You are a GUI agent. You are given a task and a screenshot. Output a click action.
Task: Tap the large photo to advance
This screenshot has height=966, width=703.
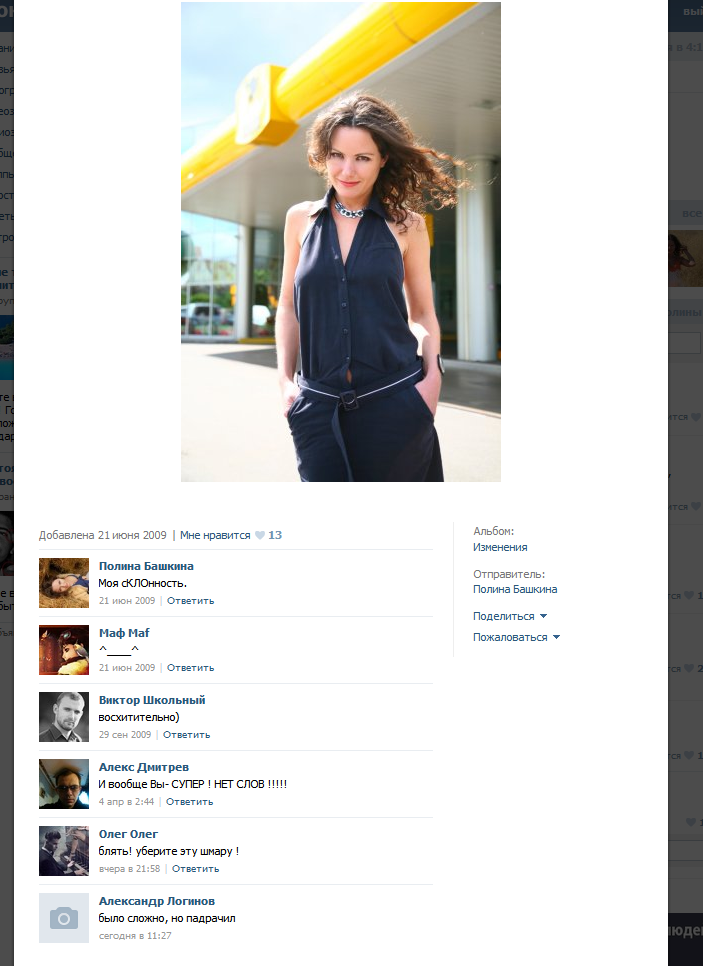pos(341,242)
